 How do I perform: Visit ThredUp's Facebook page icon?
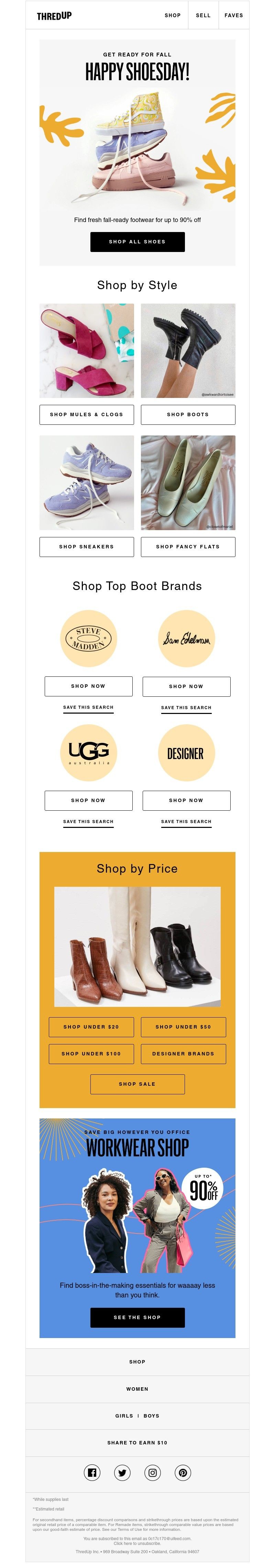click(x=92, y=1473)
